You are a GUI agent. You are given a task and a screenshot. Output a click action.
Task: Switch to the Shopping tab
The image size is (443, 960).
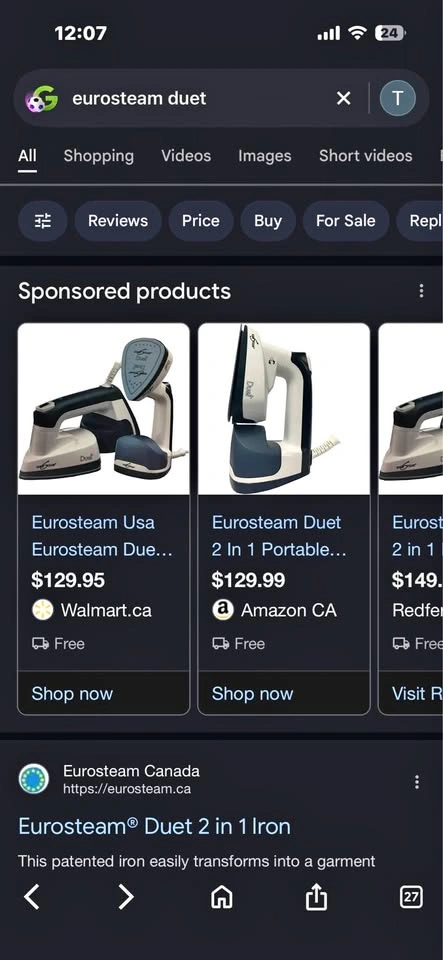point(99,156)
